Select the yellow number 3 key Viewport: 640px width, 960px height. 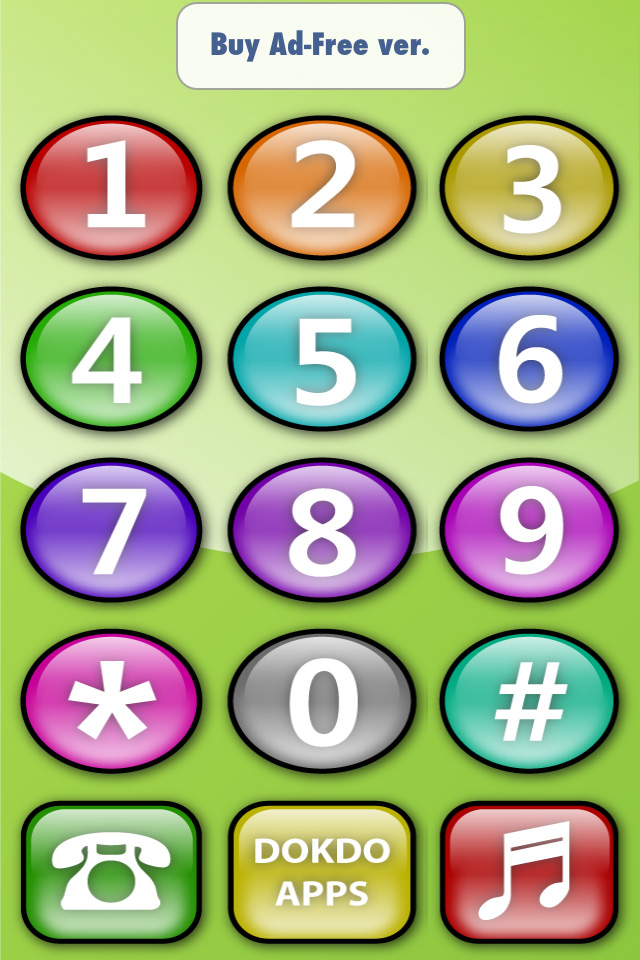[529, 188]
